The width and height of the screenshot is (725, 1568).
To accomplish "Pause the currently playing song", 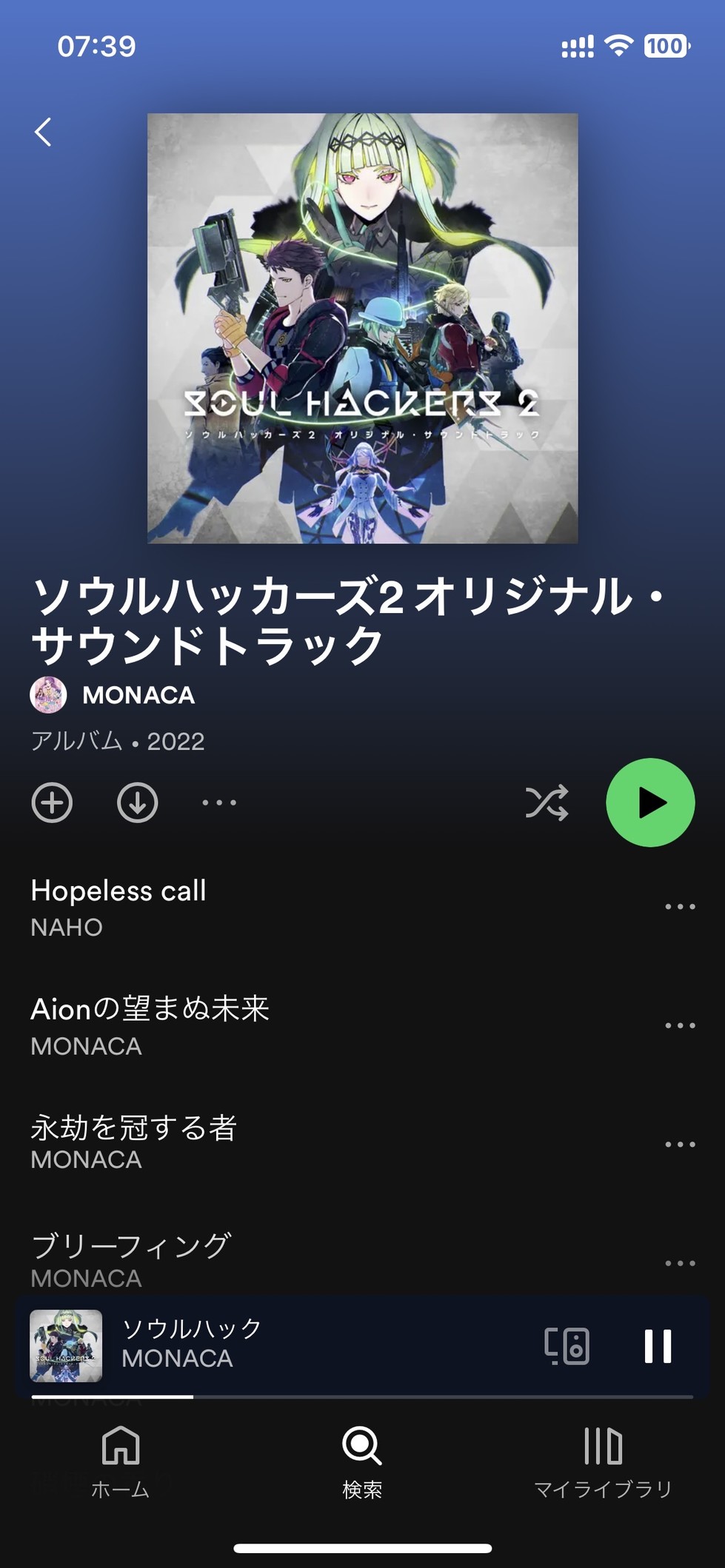I will [657, 1346].
